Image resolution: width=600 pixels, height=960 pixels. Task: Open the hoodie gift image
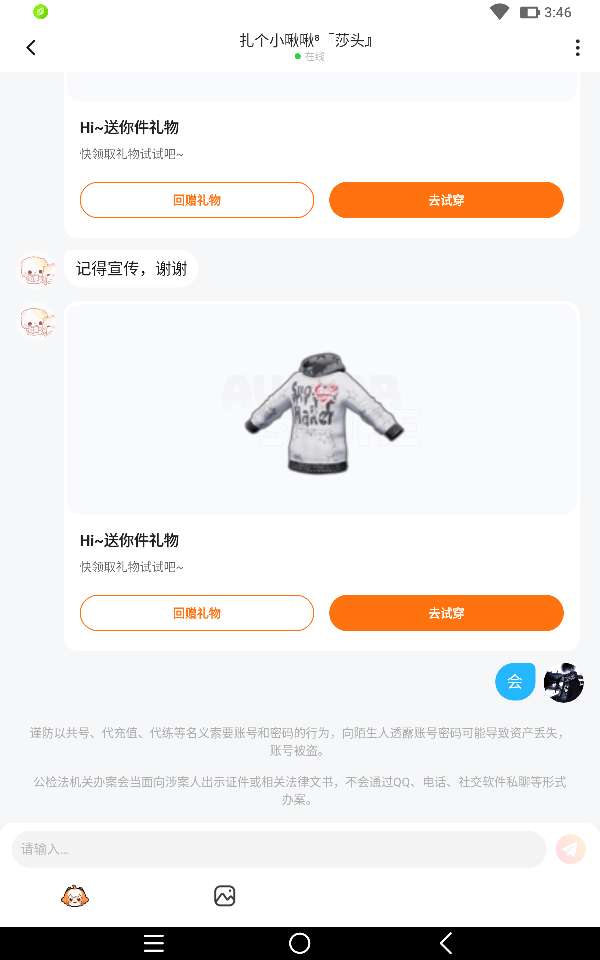click(322, 410)
